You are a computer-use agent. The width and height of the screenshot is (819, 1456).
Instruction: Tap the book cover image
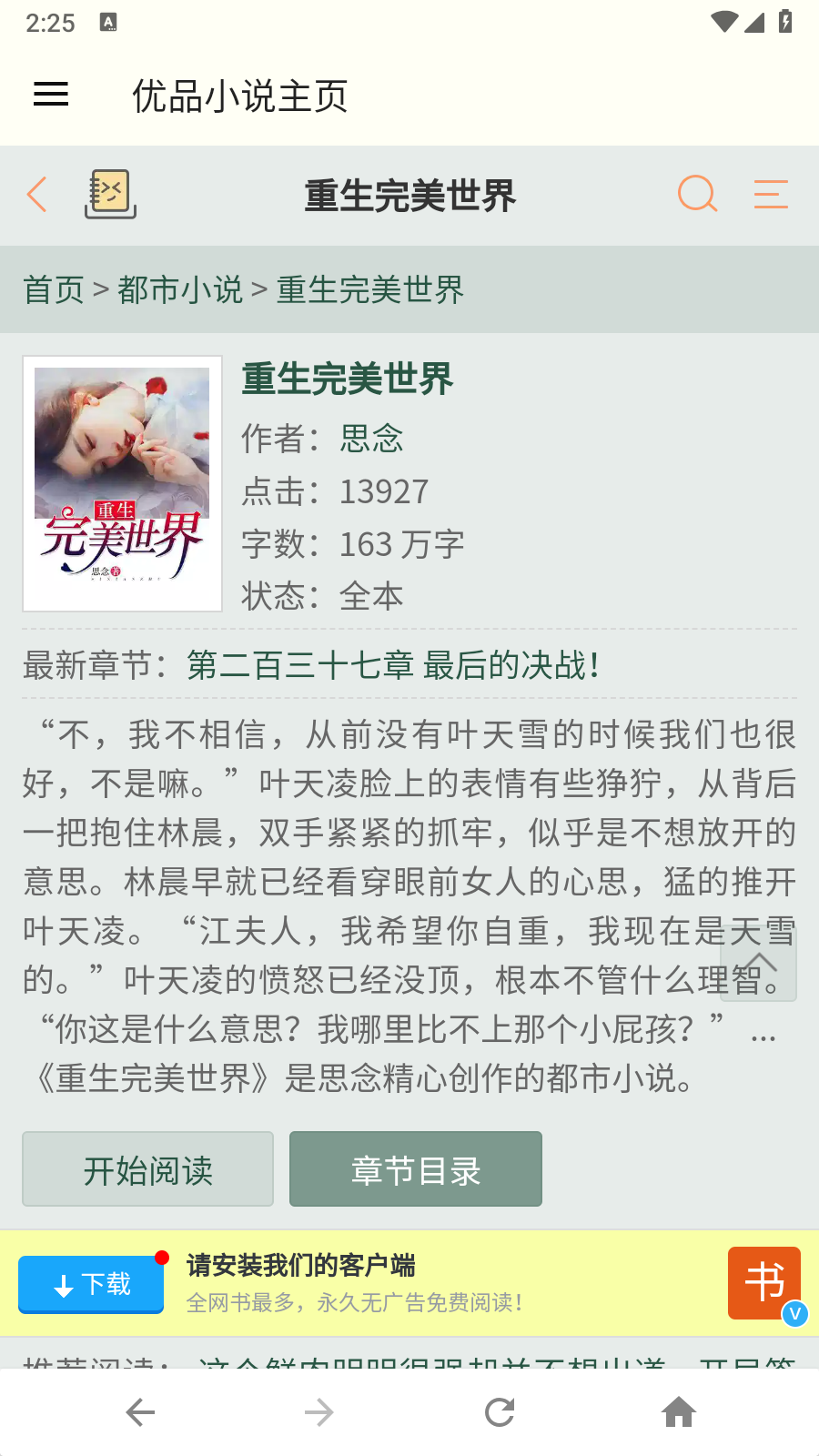122,483
